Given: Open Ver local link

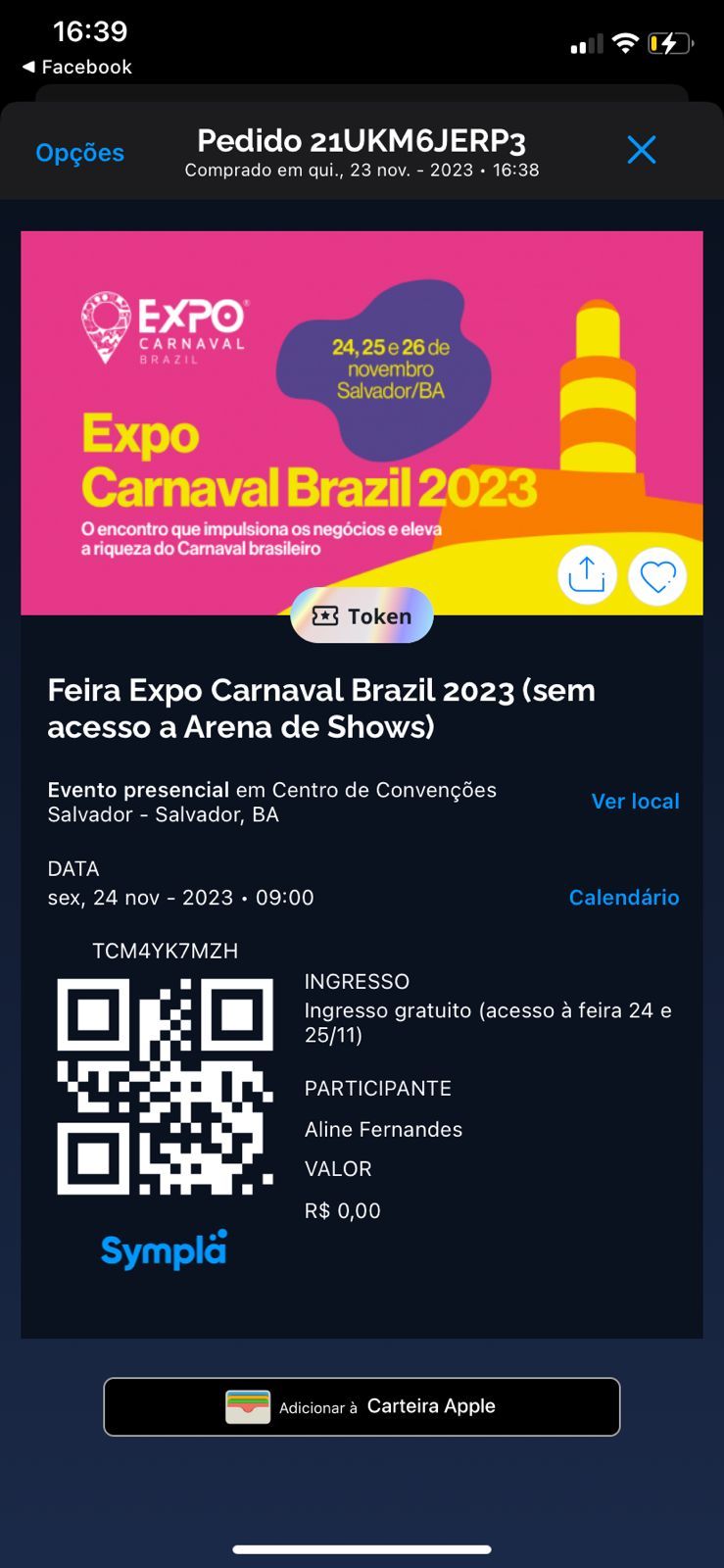Looking at the screenshot, I should (x=635, y=802).
